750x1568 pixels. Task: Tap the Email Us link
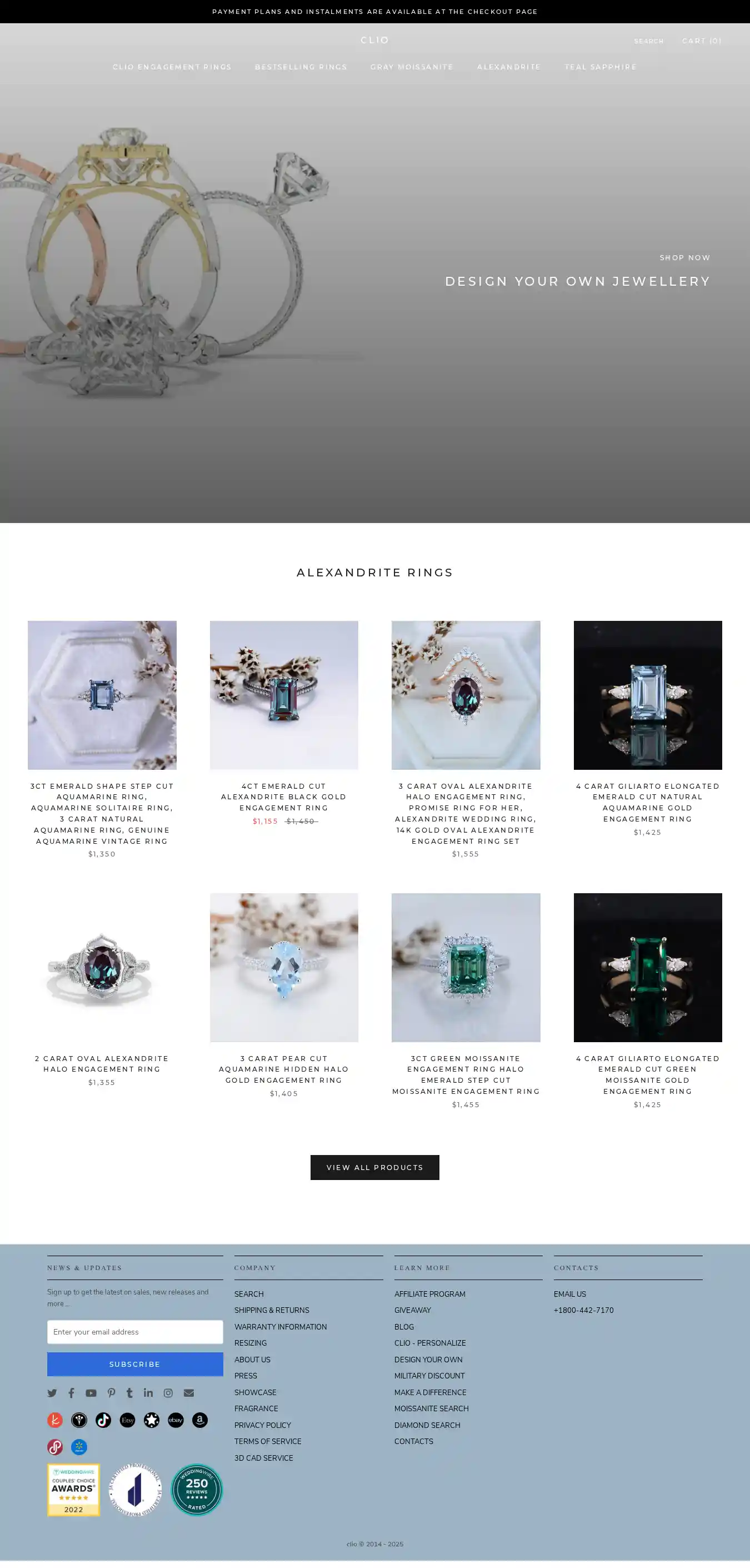pos(569,1293)
